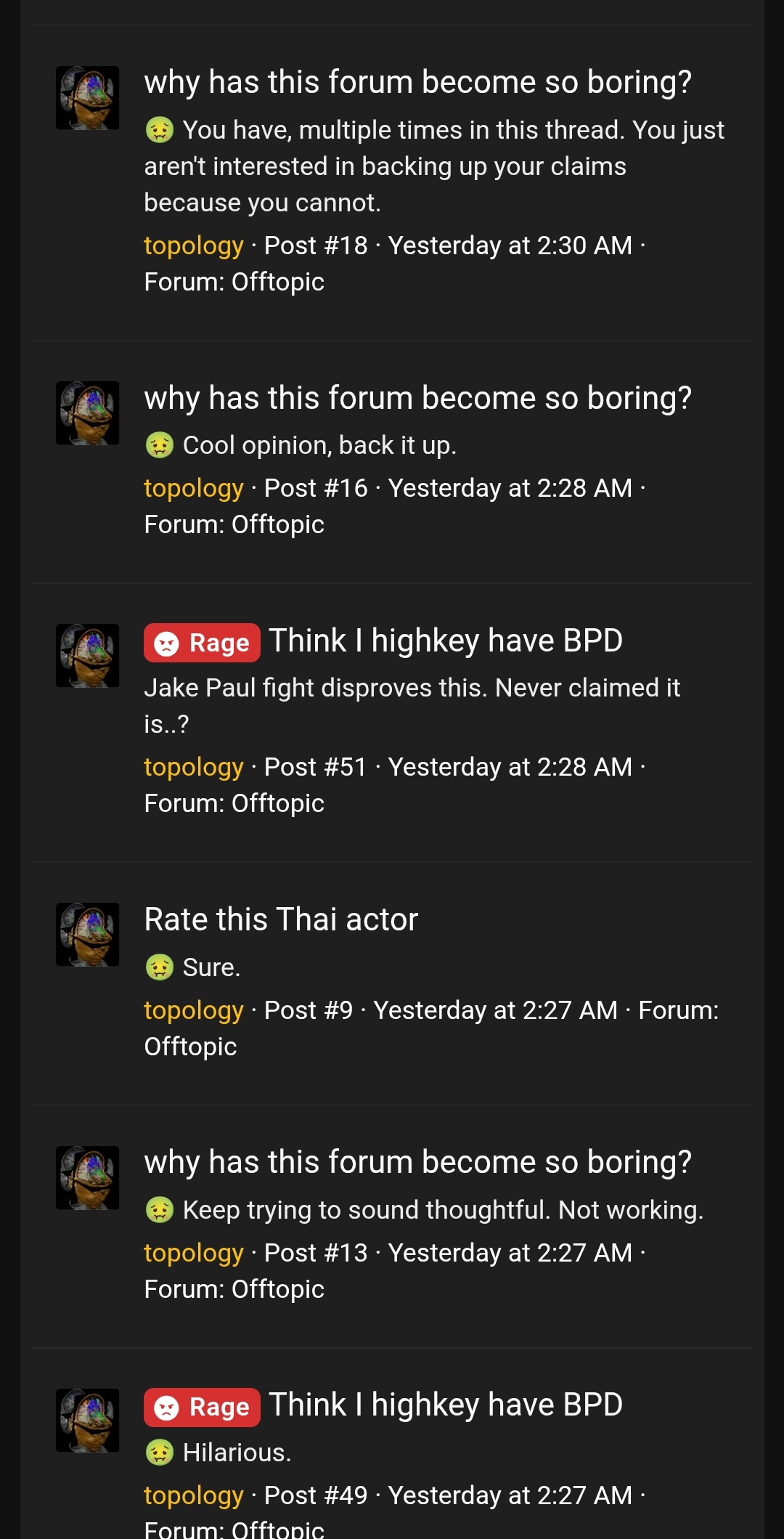This screenshot has height=1539, width=784.
Task: Open 'Think I highkey have BPD' post #51
Action: click(445, 641)
